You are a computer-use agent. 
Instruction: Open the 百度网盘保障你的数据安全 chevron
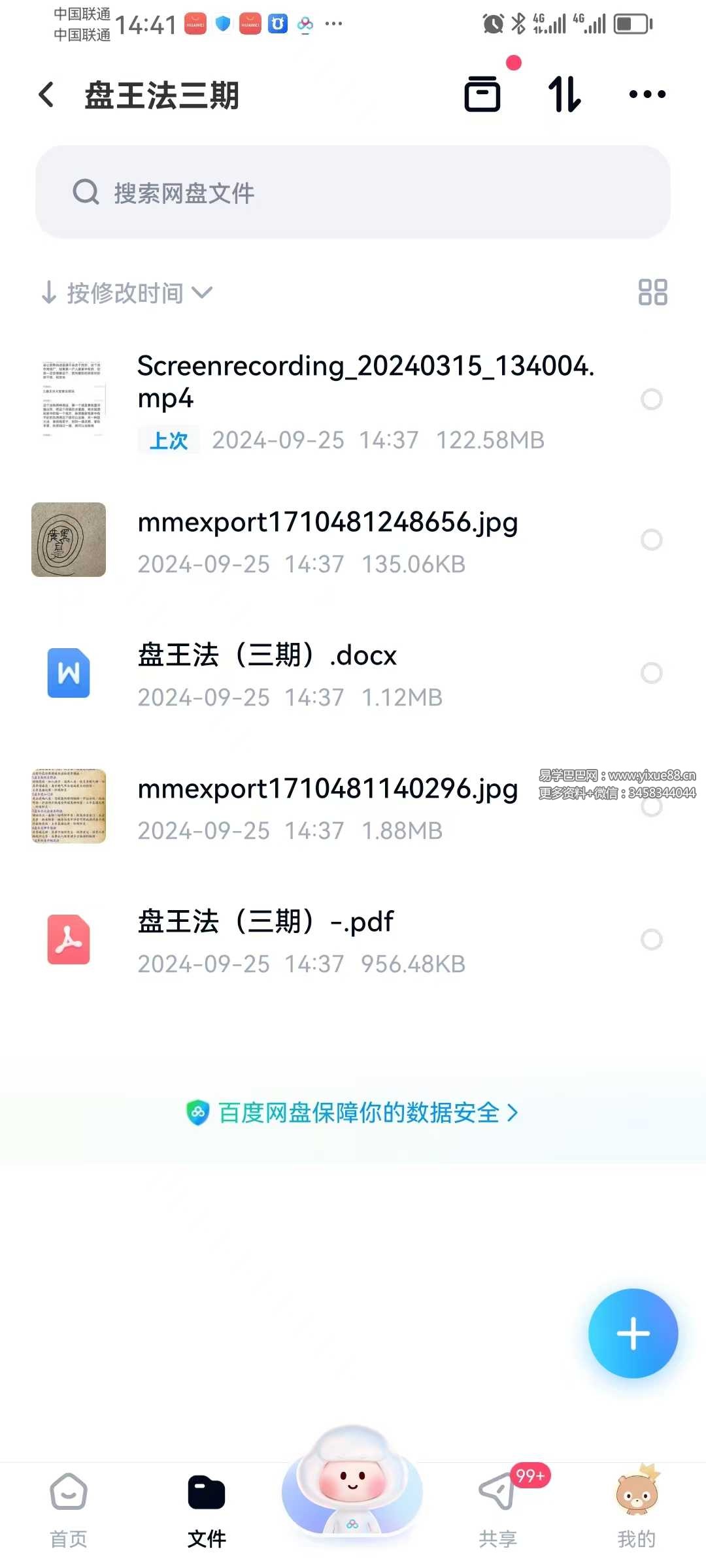[514, 1113]
